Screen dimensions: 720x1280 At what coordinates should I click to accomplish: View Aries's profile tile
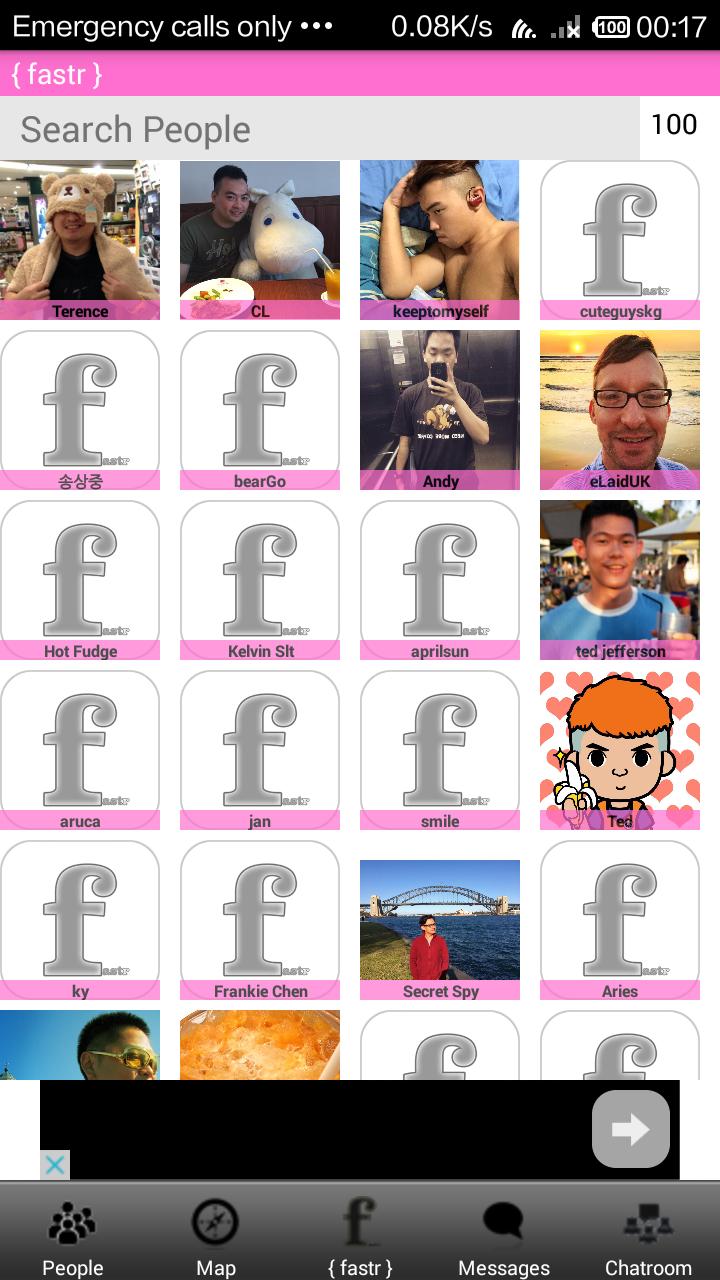(x=620, y=920)
